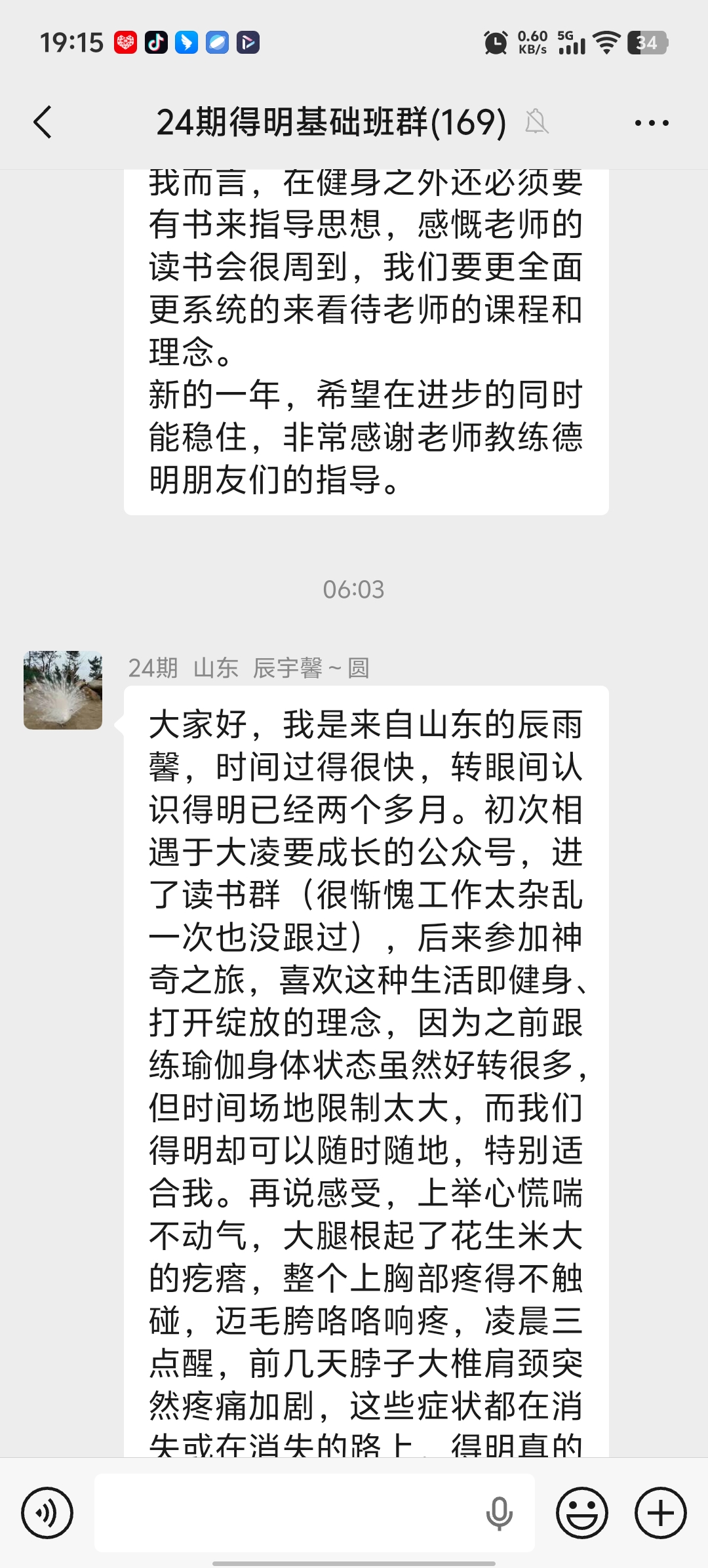Screen dimensions: 708x1568
Task: Start voice-to-text with the microphone icon
Action: click(499, 1513)
